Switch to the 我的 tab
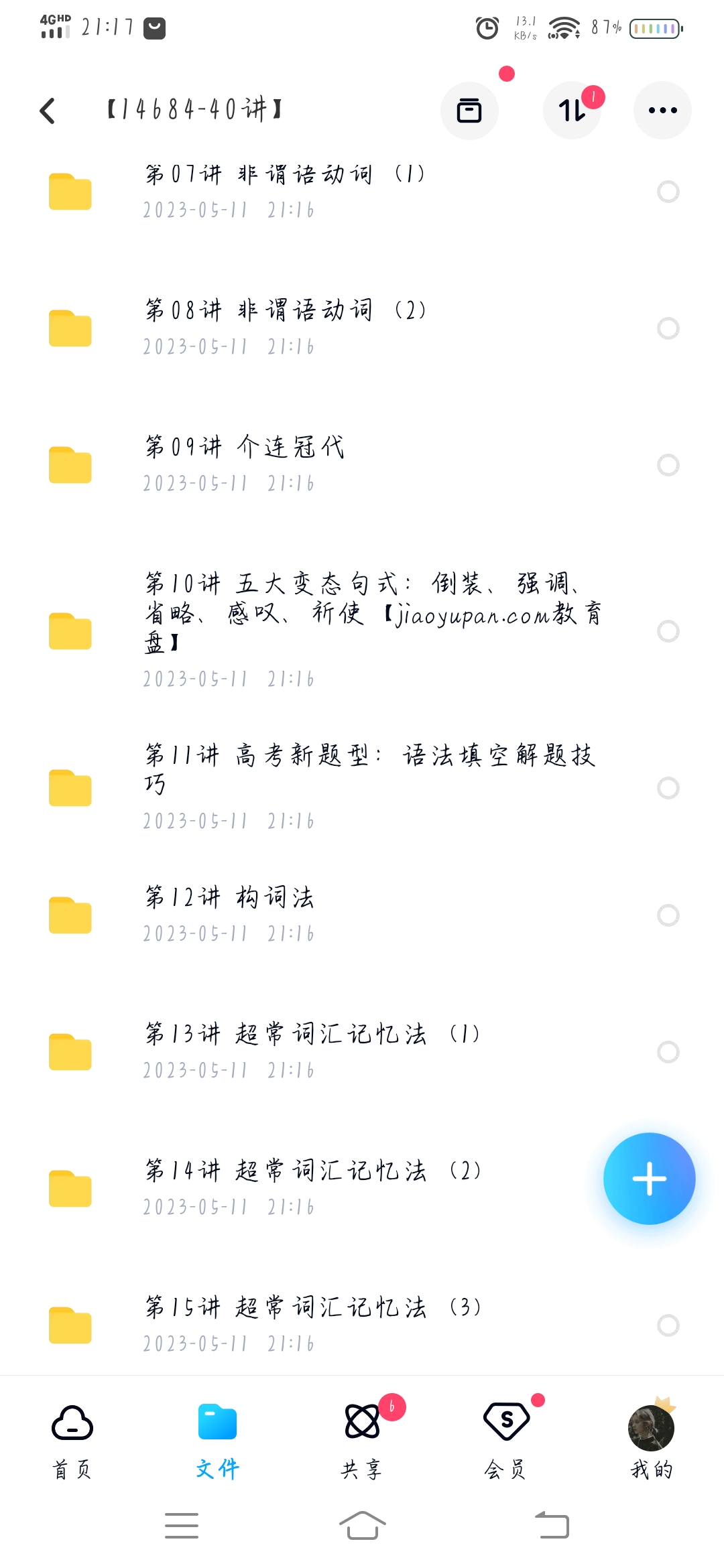Screen dimensions: 724x1568 coord(651,1439)
